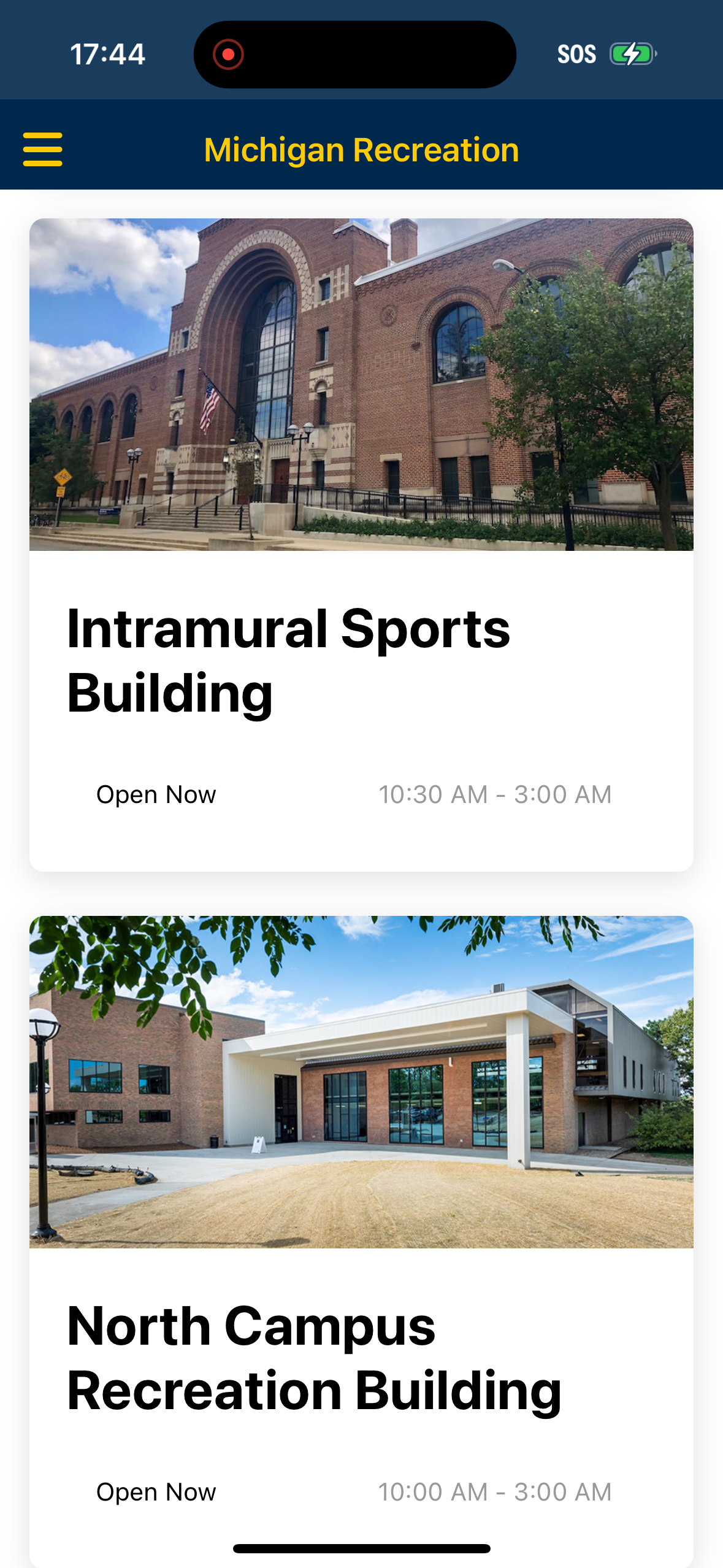This screenshot has width=723, height=1568.
Task: Tap the SOS status indicator
Action: pos(576,54)
